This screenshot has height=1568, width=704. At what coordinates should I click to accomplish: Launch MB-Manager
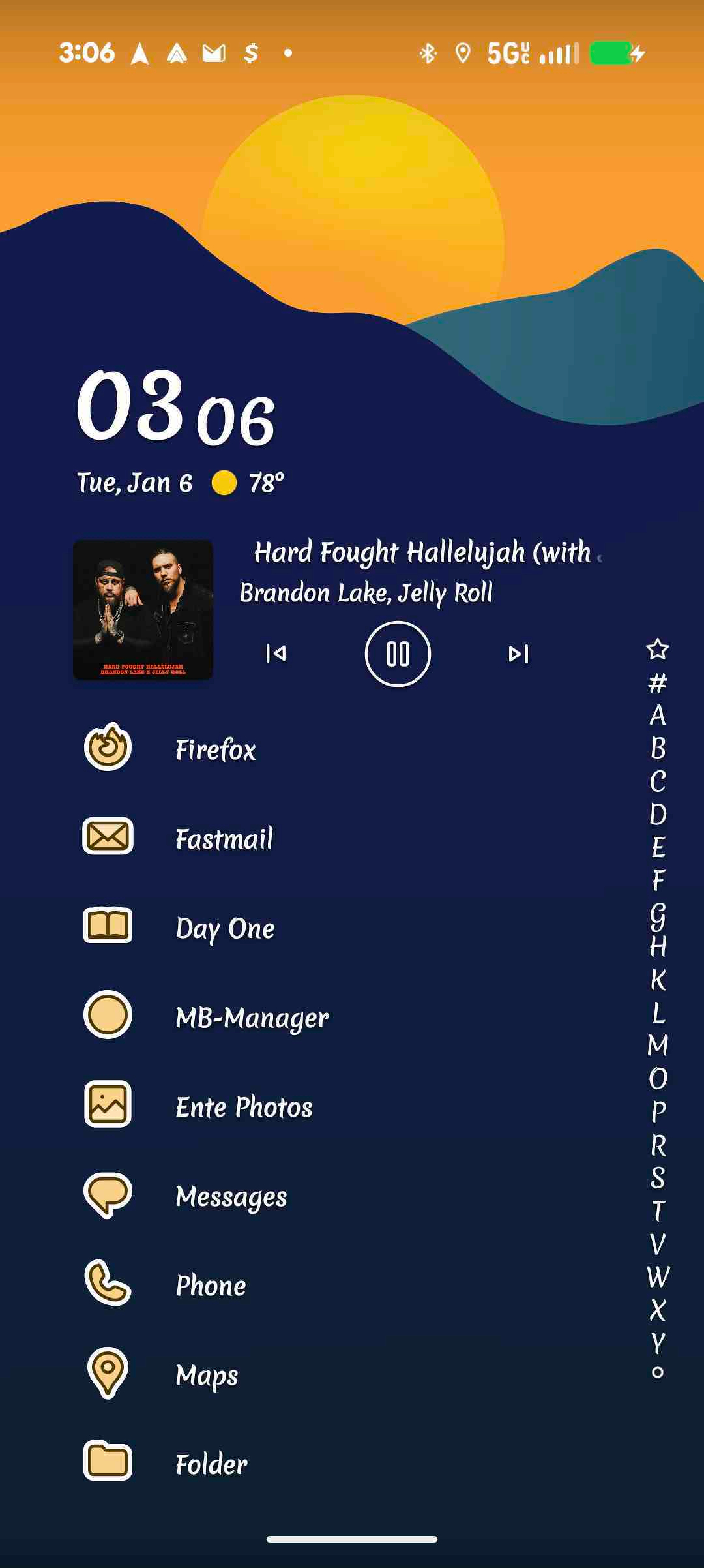coord(252,1018)
